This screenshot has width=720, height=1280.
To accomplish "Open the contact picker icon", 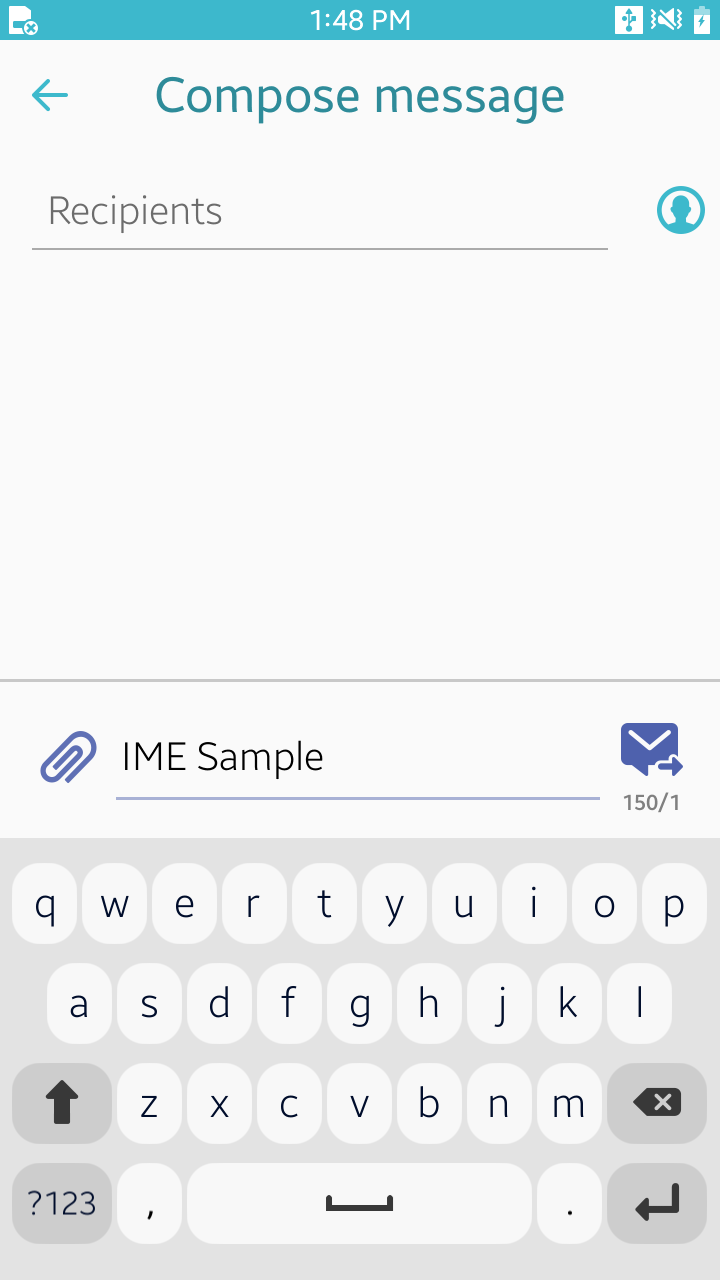I will 680,211.
